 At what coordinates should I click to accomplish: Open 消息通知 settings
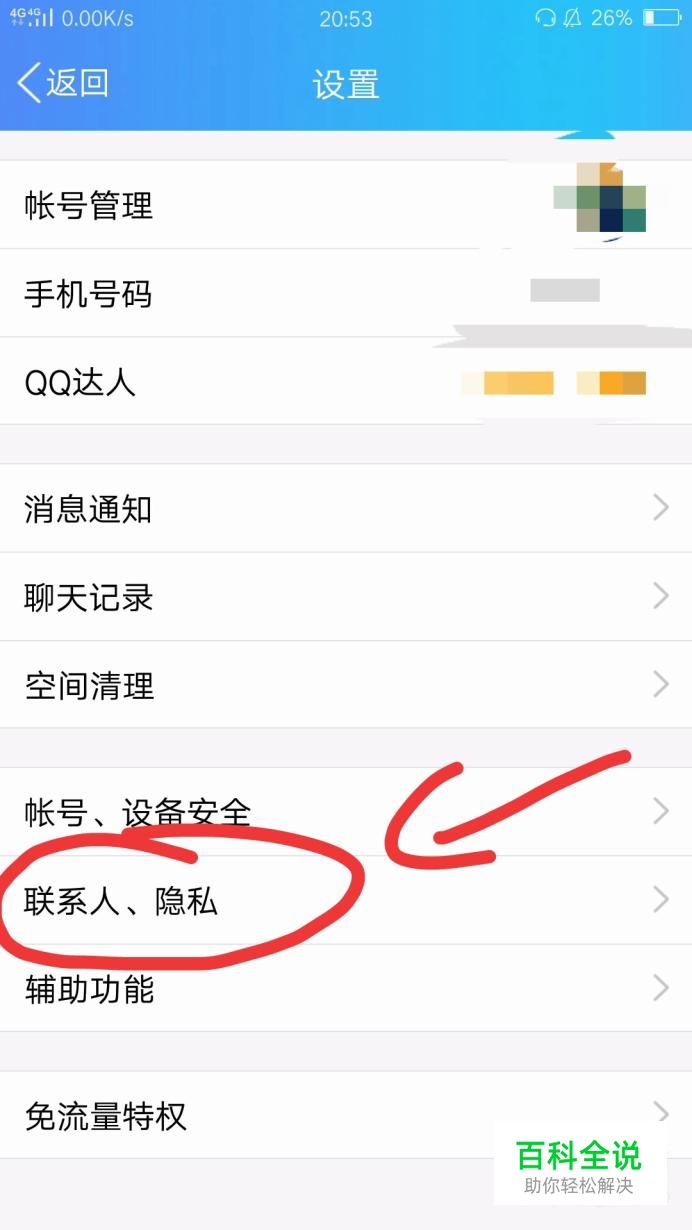tap(346, 508)
